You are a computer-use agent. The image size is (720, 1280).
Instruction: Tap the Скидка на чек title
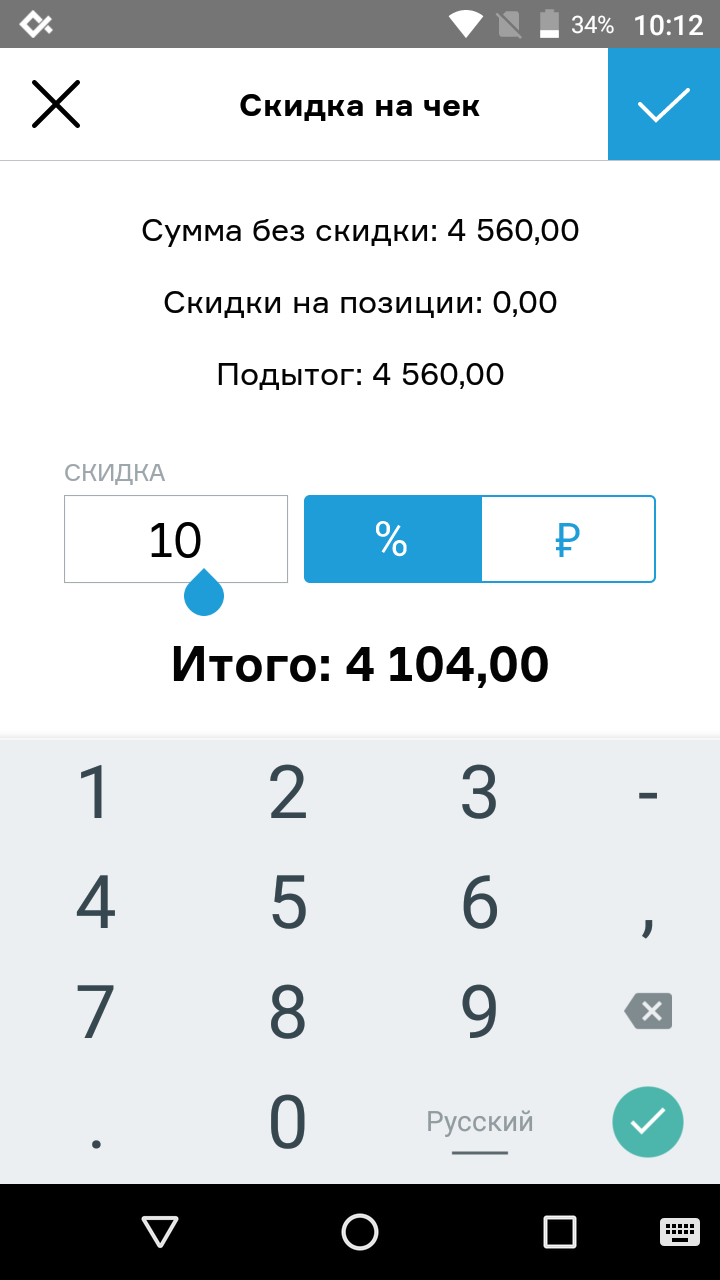coord(359,104)
